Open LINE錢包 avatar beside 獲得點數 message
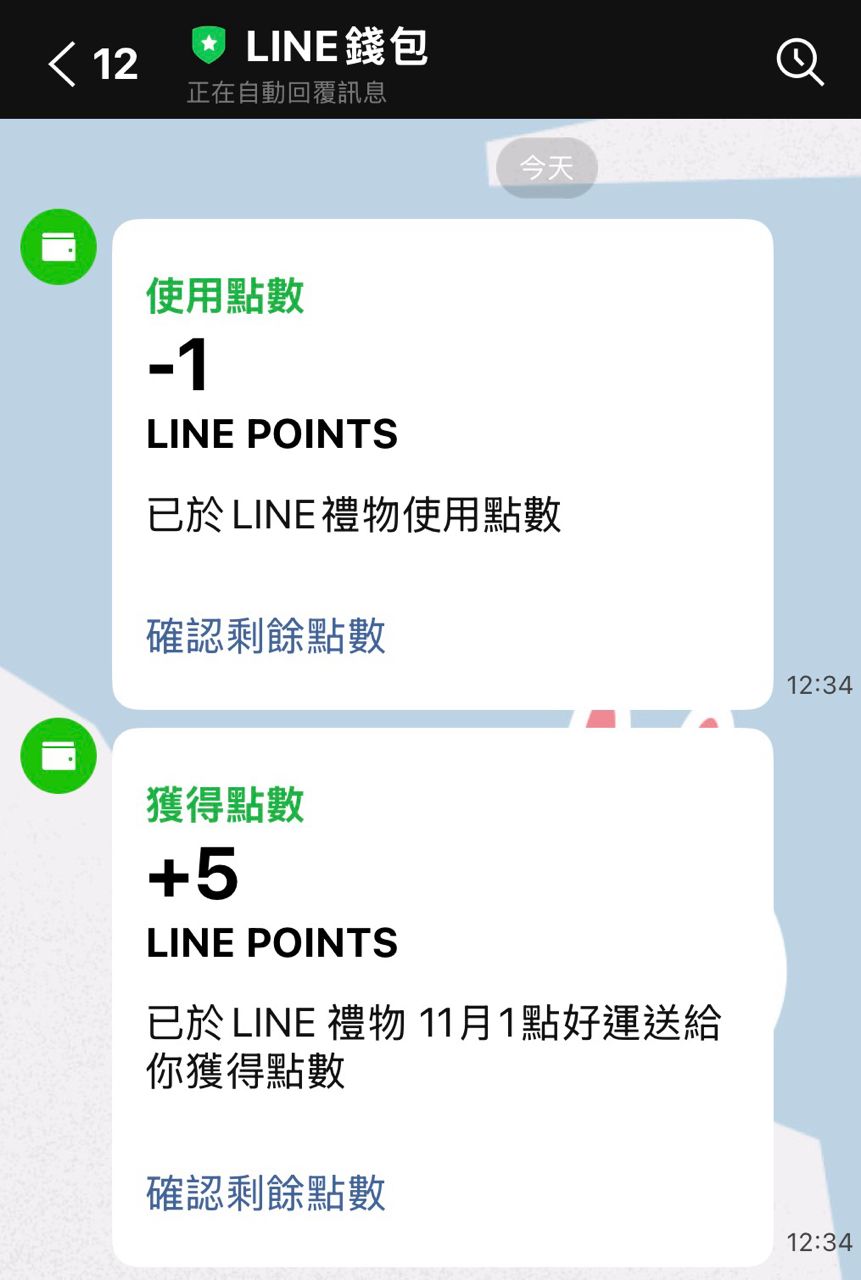861x1280 pixels. 58,756
